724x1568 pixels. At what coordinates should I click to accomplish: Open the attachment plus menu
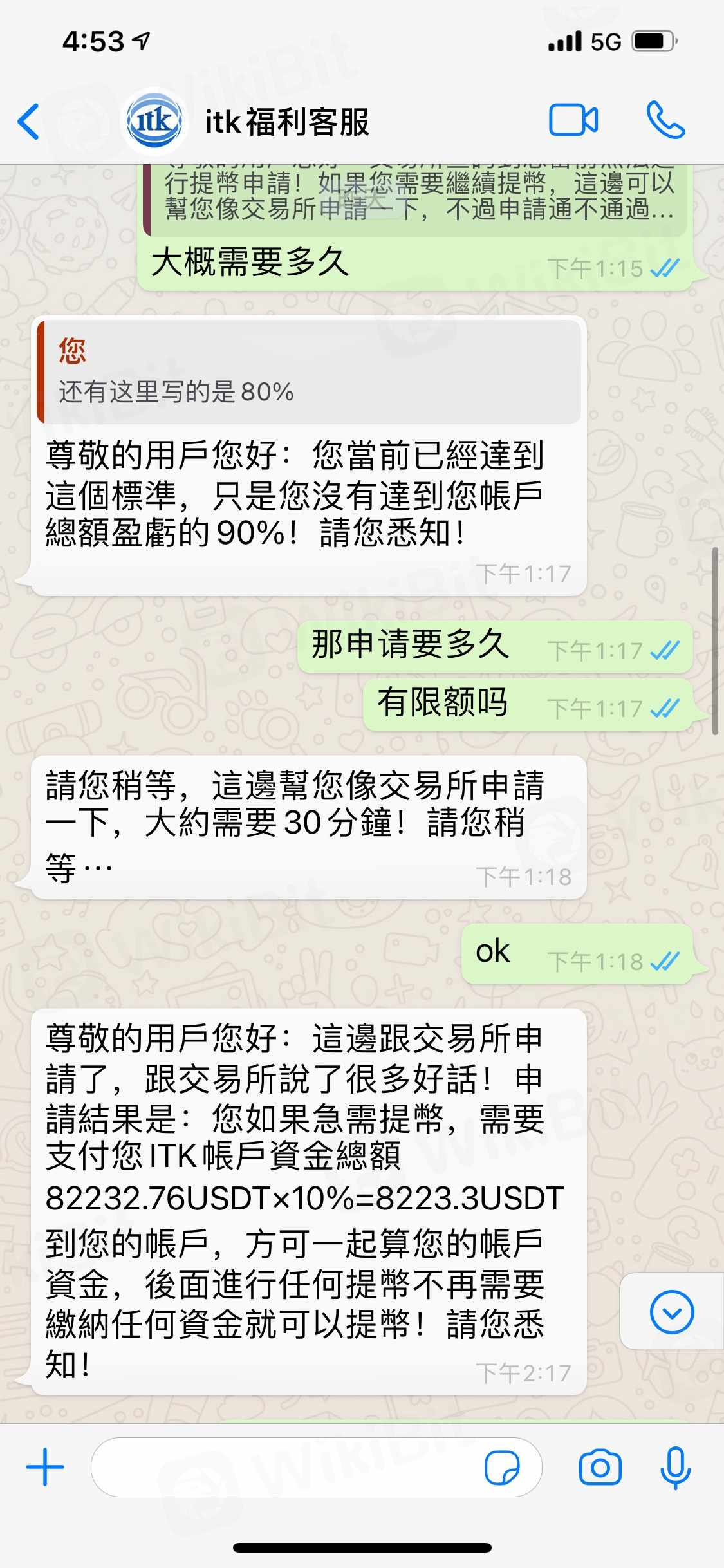[x=45, y=1467]
